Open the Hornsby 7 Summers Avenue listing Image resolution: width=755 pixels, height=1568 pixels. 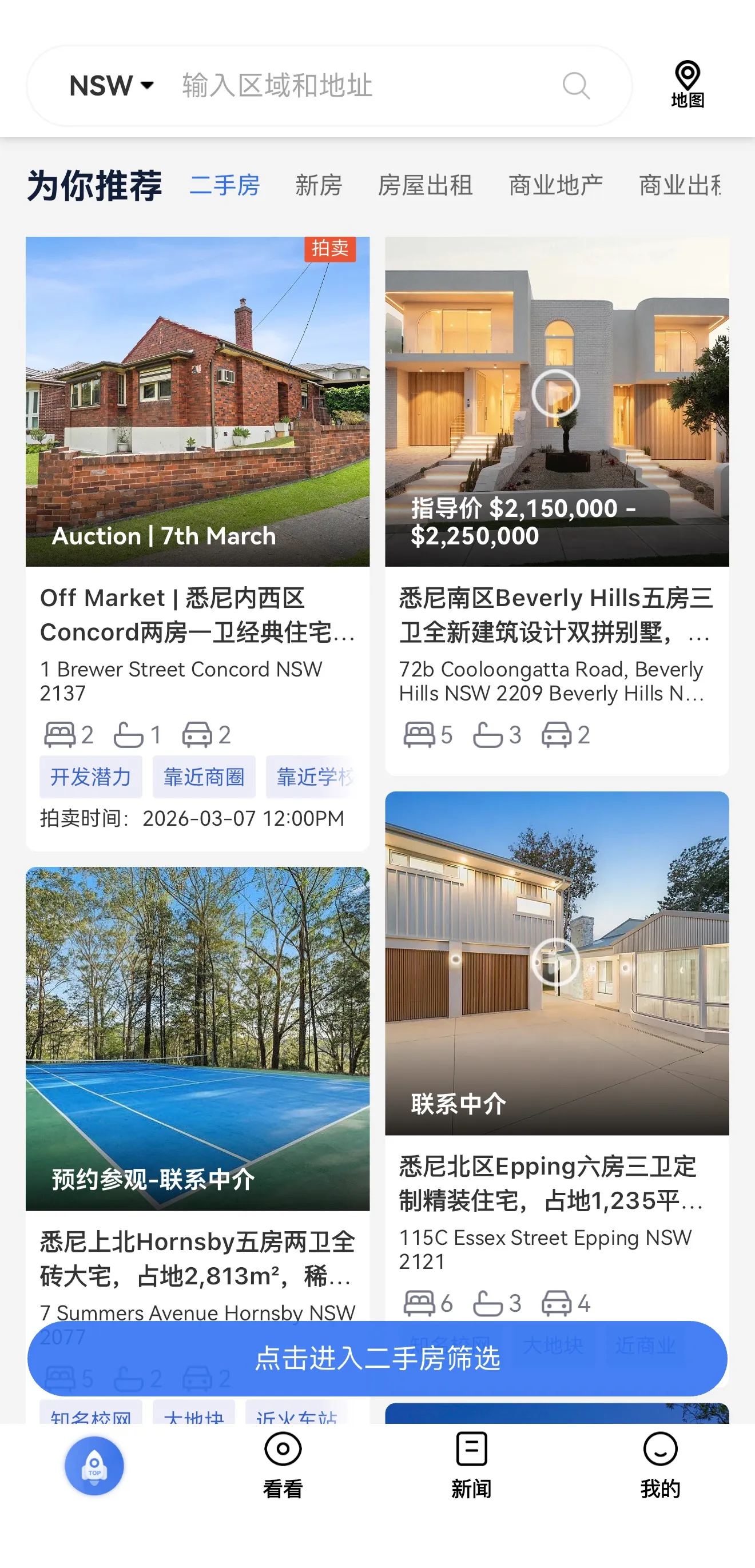coord(197,1258)
